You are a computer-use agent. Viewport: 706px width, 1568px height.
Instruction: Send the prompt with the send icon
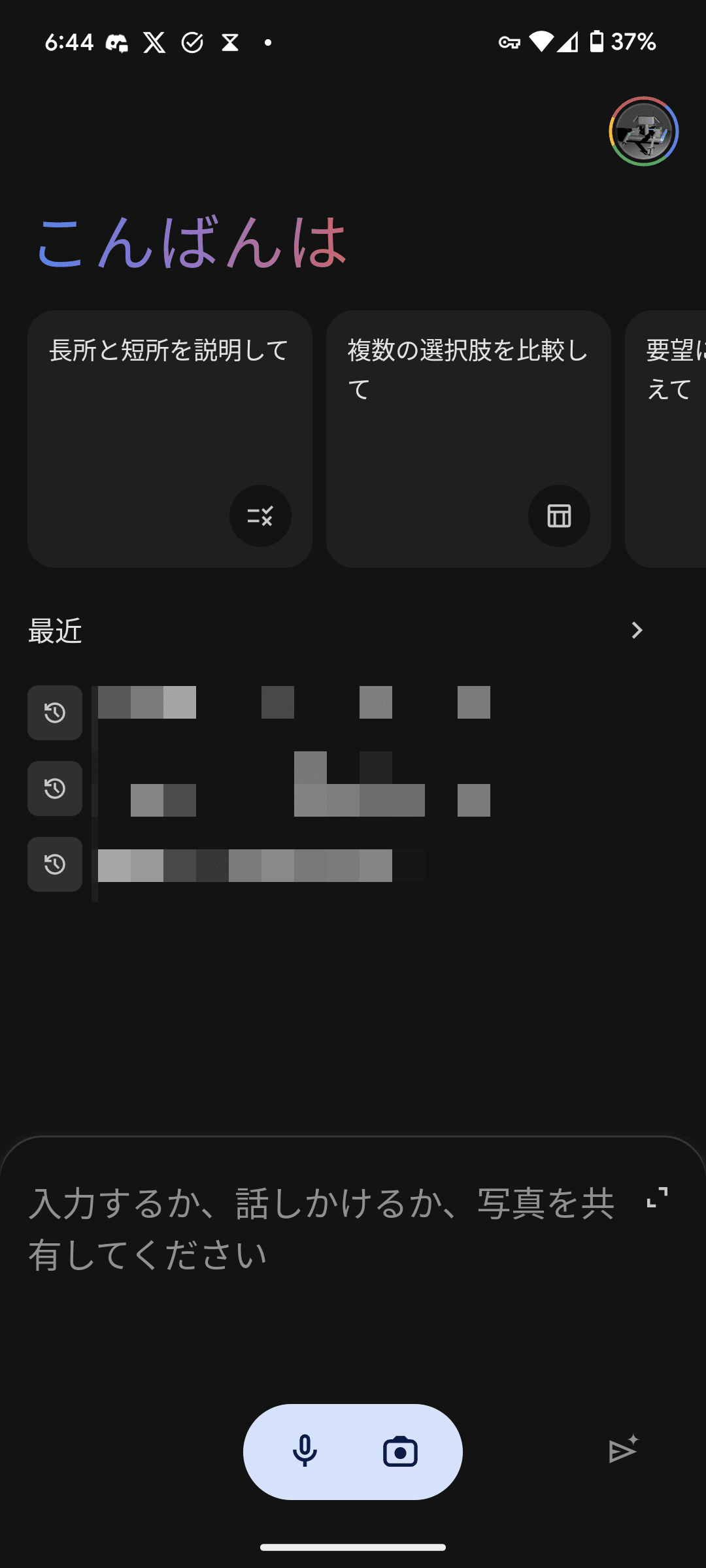tap(623, 1450)
